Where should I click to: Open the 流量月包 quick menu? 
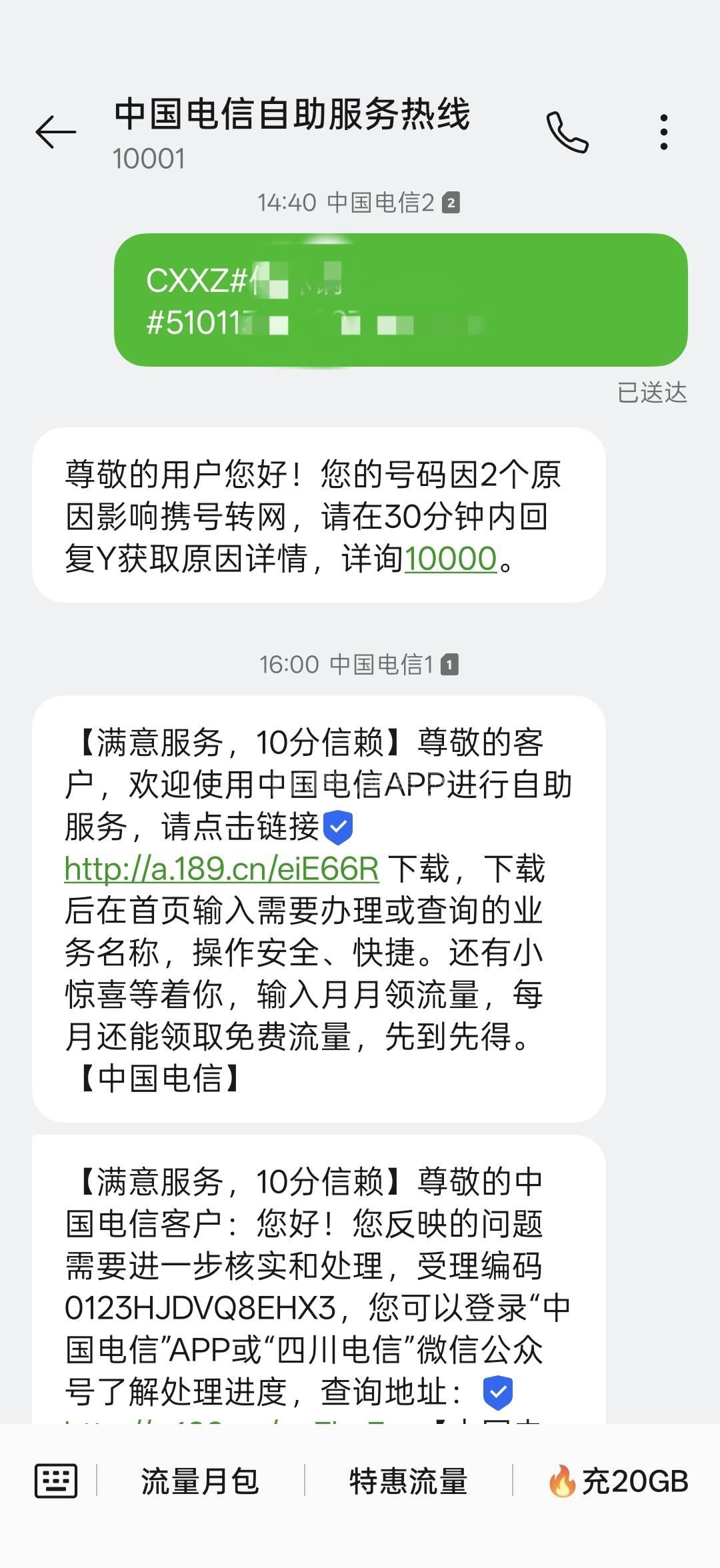click(x=200, y=1481)
